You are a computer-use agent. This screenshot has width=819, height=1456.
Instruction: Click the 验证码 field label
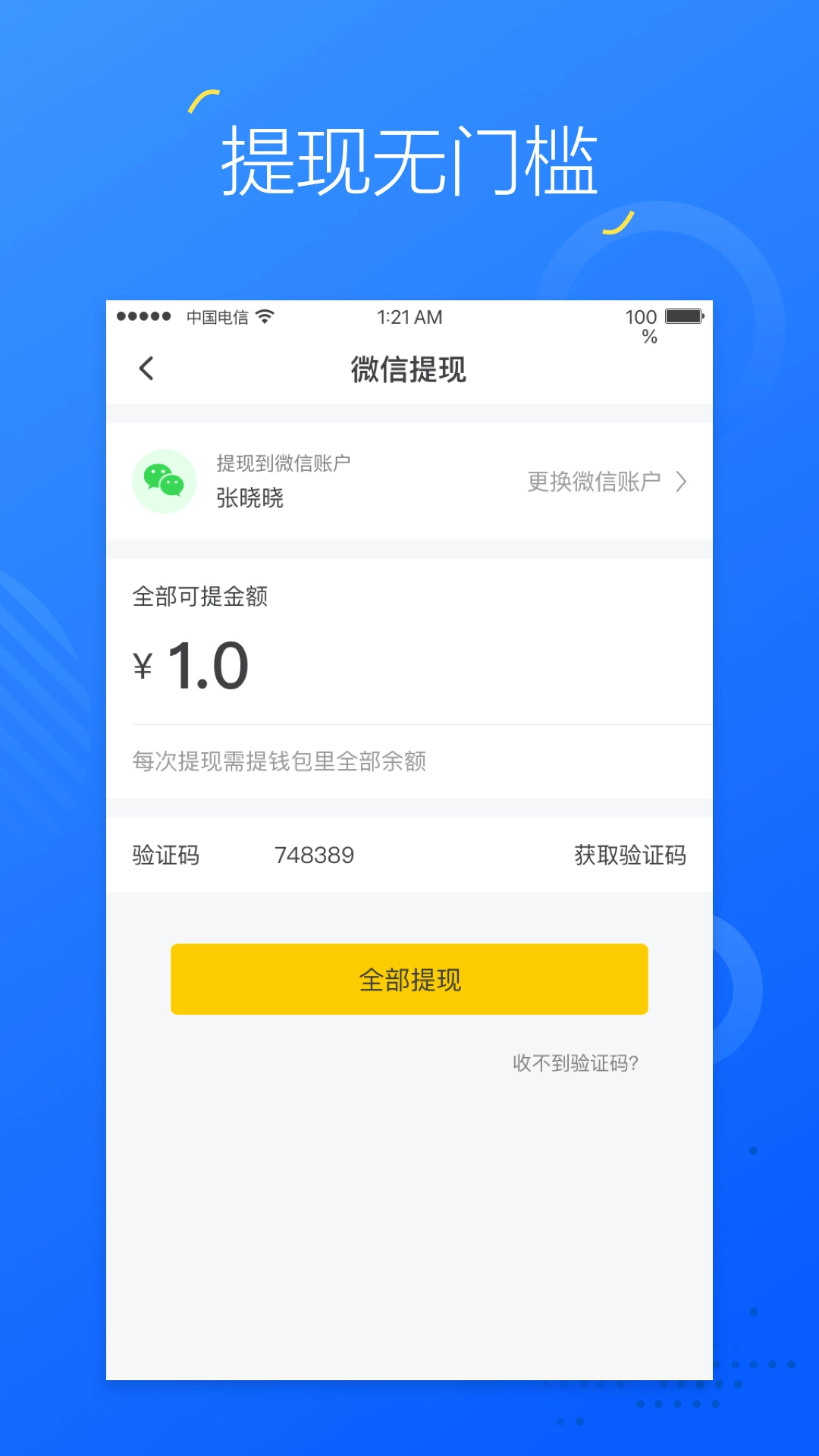tap(165, 855)
